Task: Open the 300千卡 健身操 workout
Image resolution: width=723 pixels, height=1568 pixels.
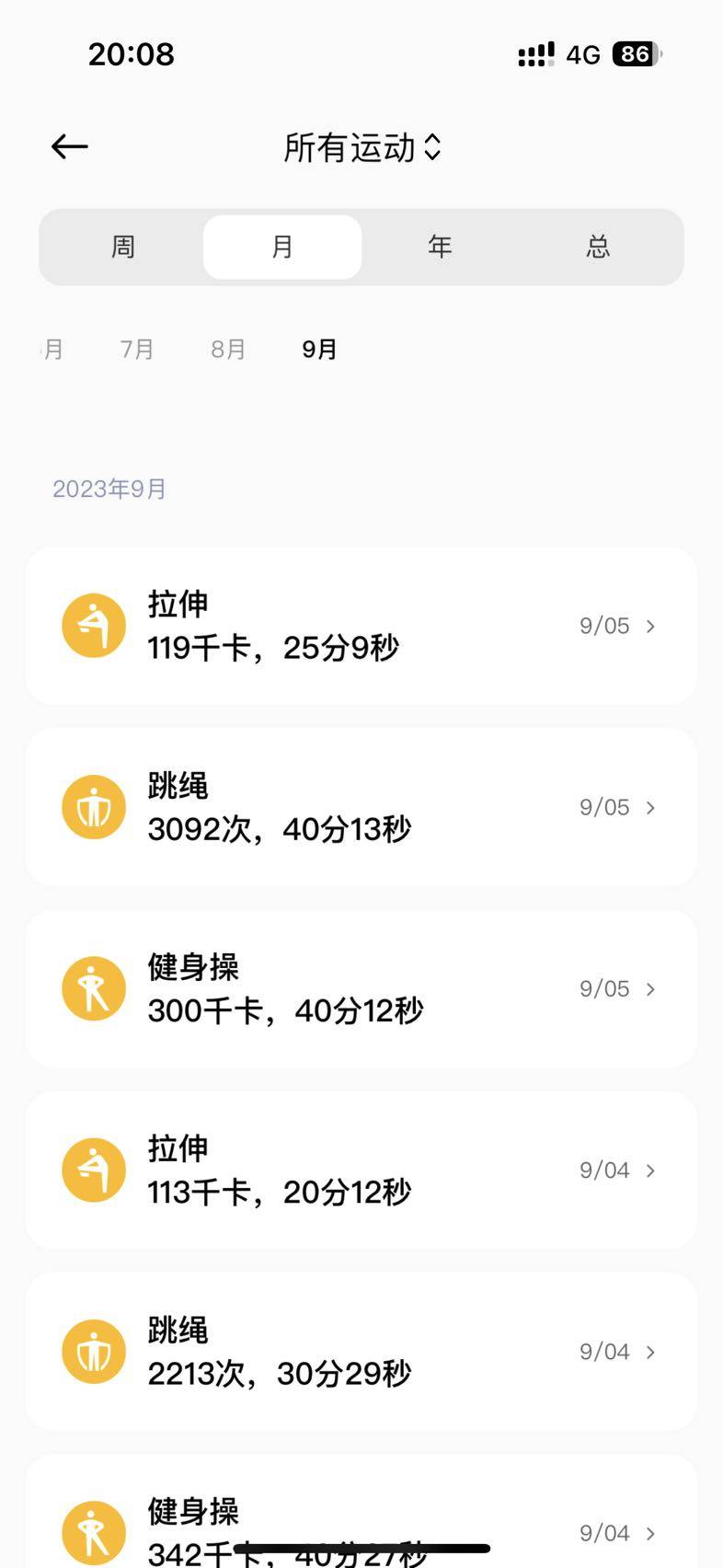Action: click(x=361, y=988)
